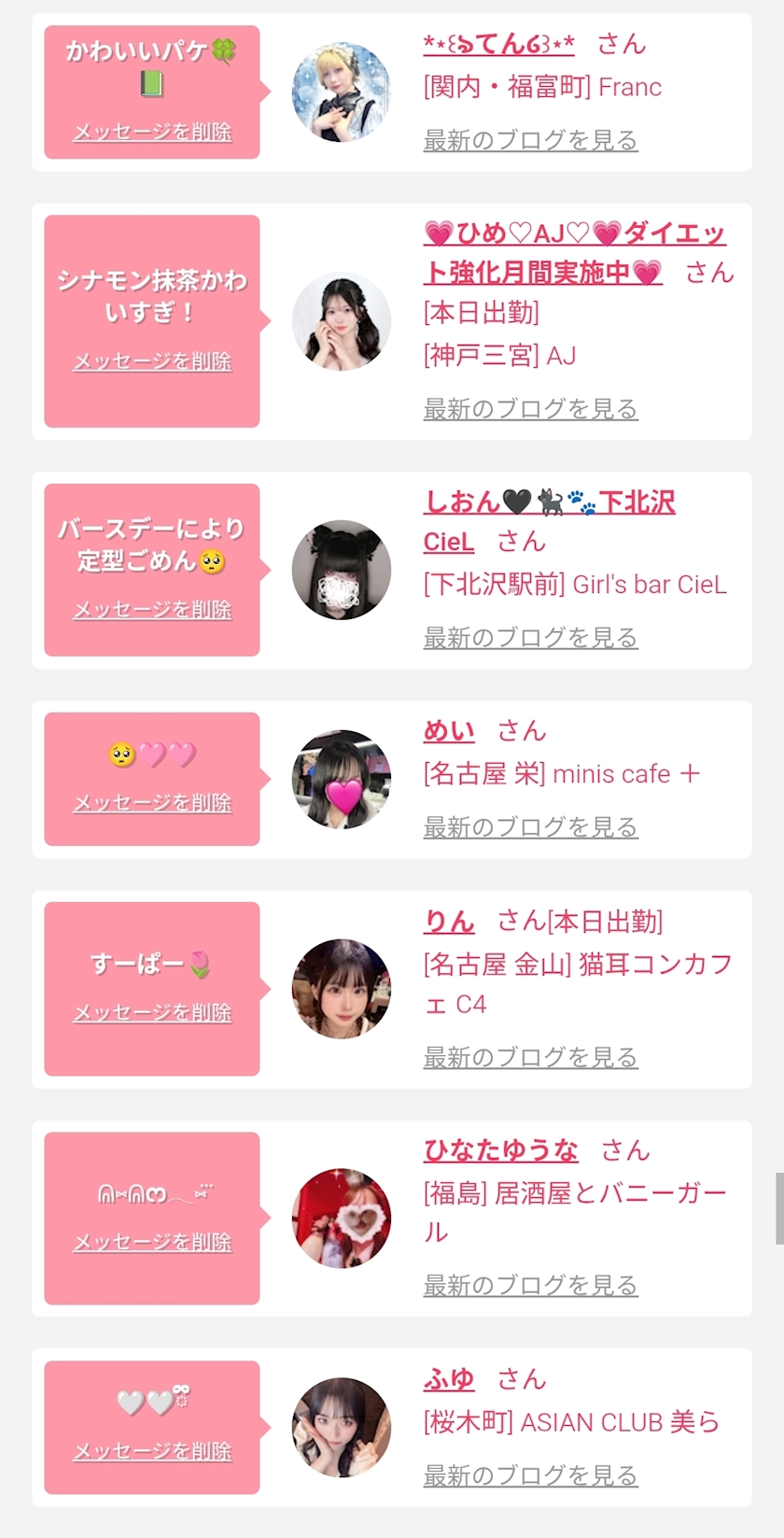
Task: View latest blog of Franc's てん
Action: pyautogui.click(x=530, y=140)
